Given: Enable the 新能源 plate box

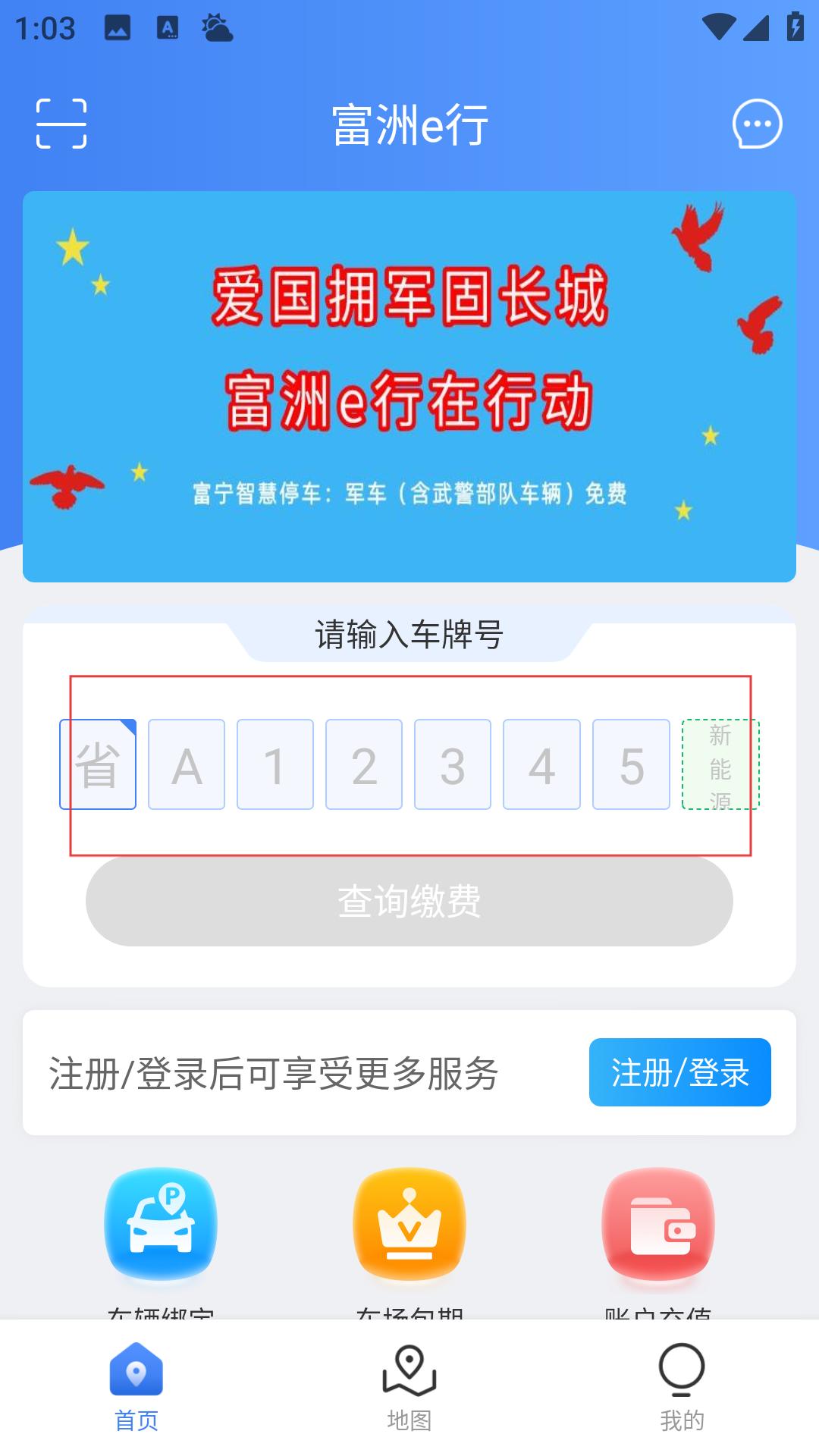Looking at the screenshot, I should [720, 764].
